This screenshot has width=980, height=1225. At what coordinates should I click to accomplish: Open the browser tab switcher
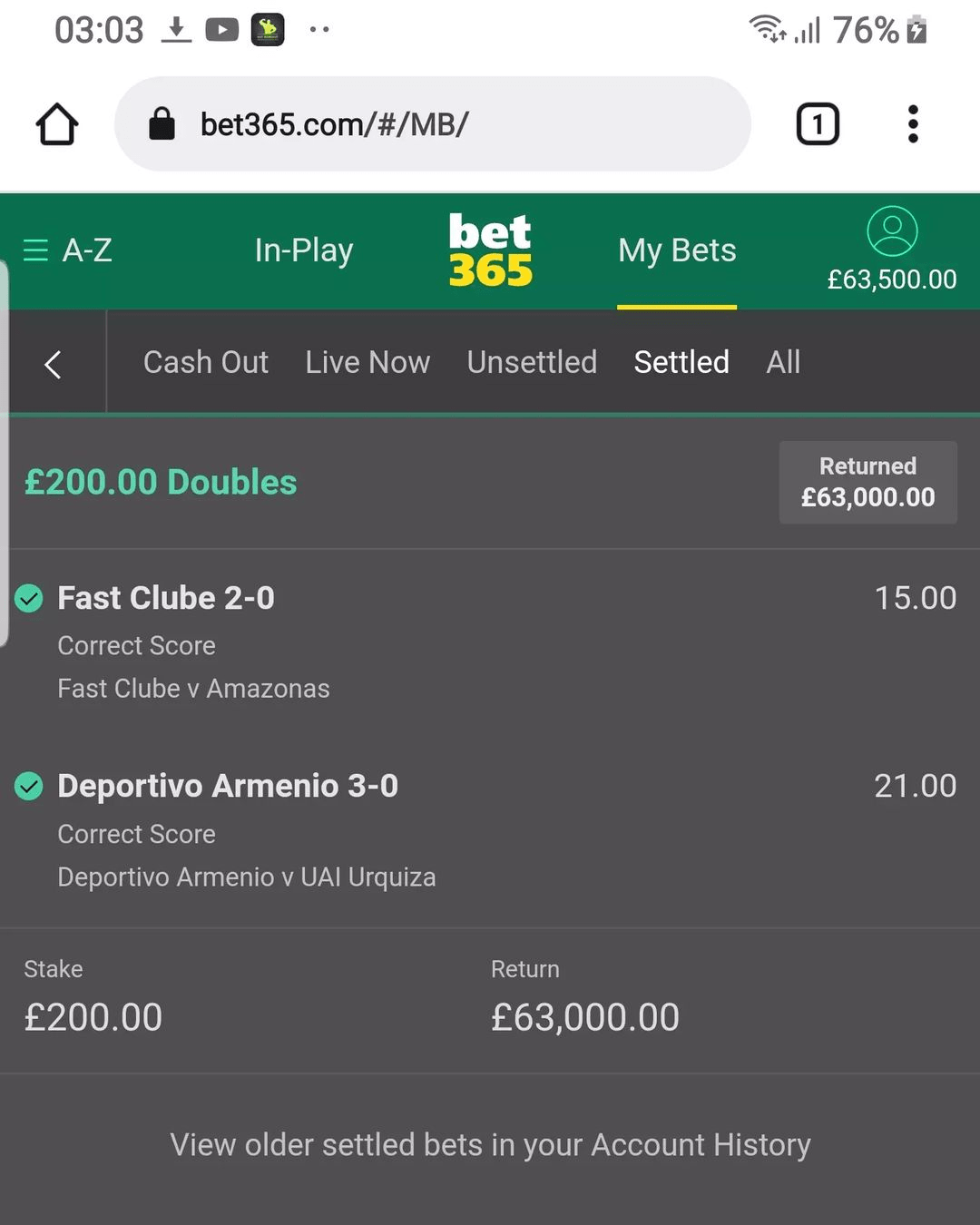[x=818, y=124]
